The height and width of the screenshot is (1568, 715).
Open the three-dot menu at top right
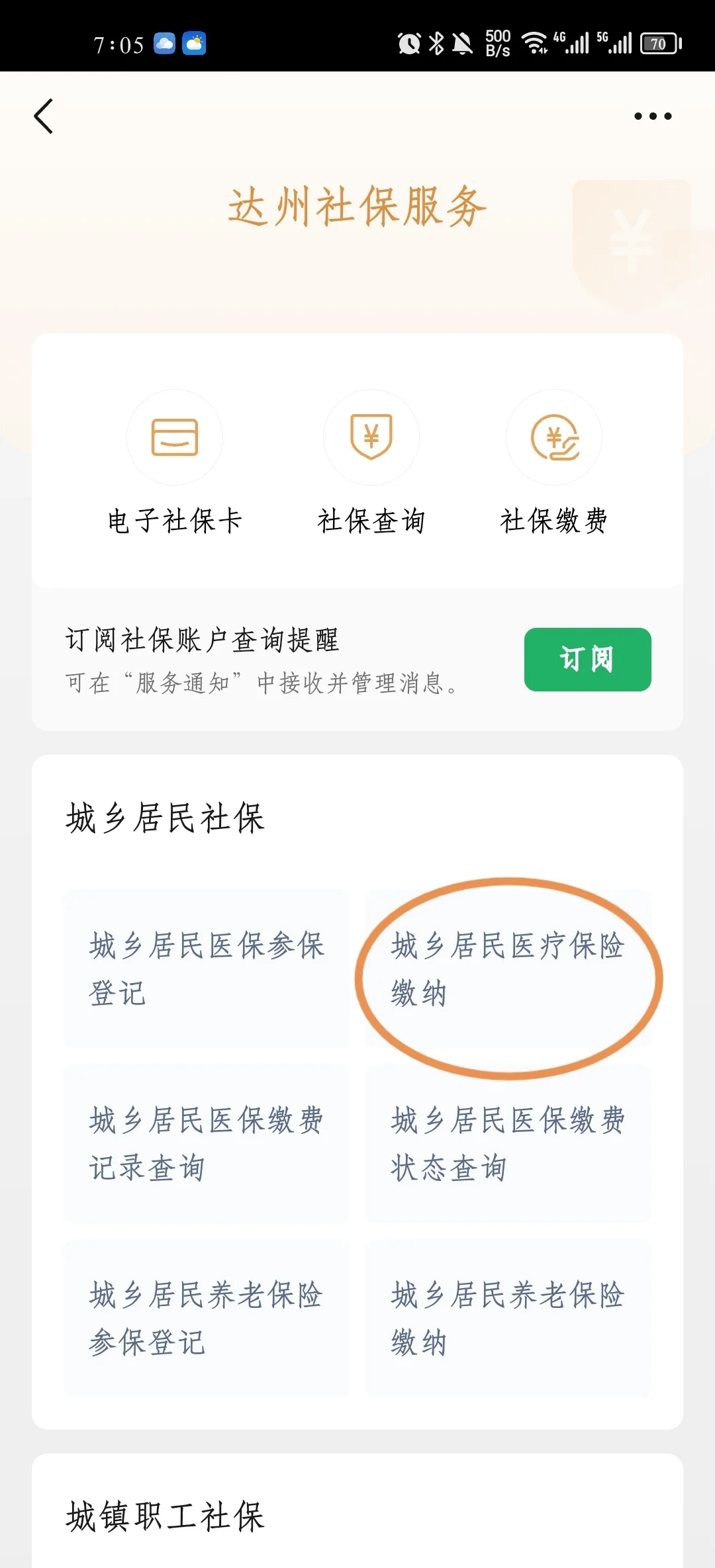(x=652, y=116)
